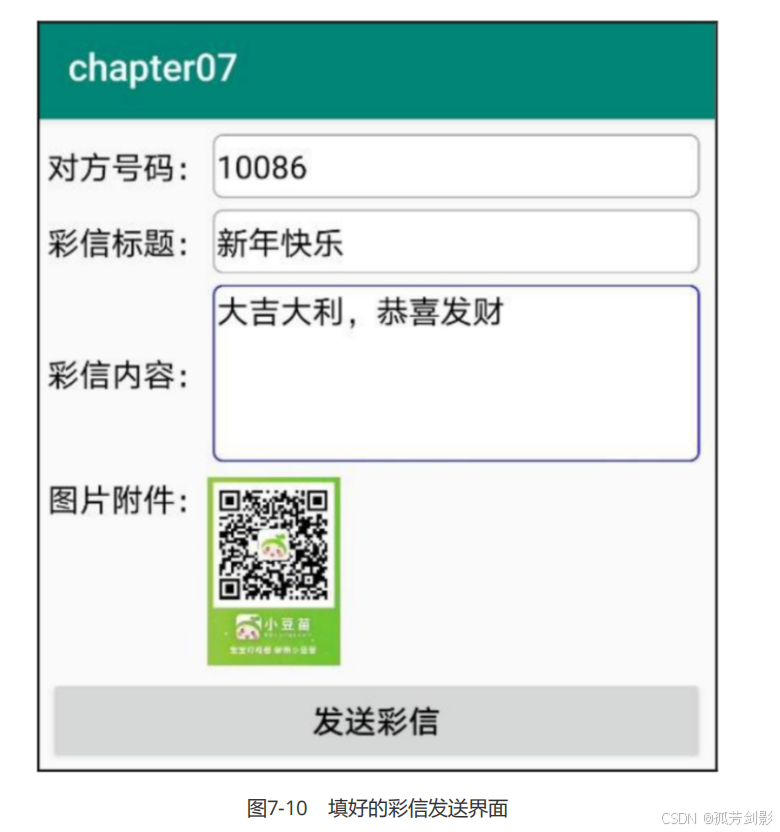This screenshot has height=832, width=780.
Task: Focus the MMS content text box
Action: (455, 374)
